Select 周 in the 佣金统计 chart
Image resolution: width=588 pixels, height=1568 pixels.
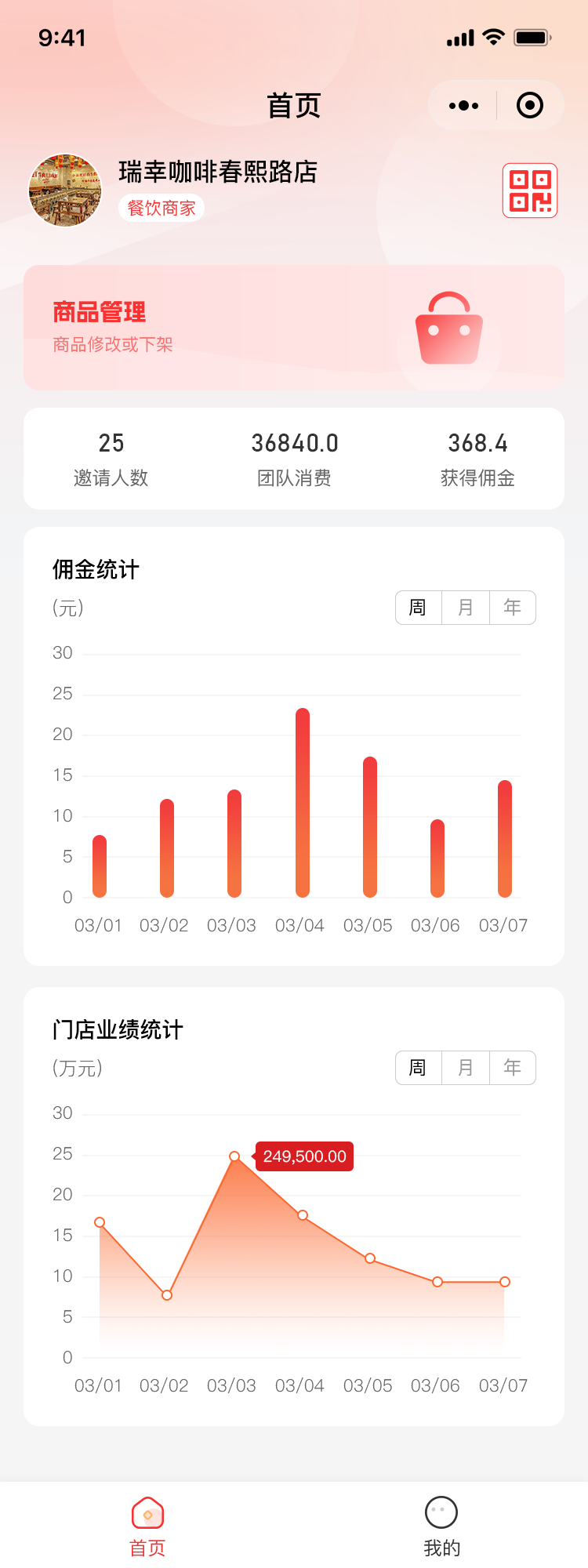pos(419,608)
